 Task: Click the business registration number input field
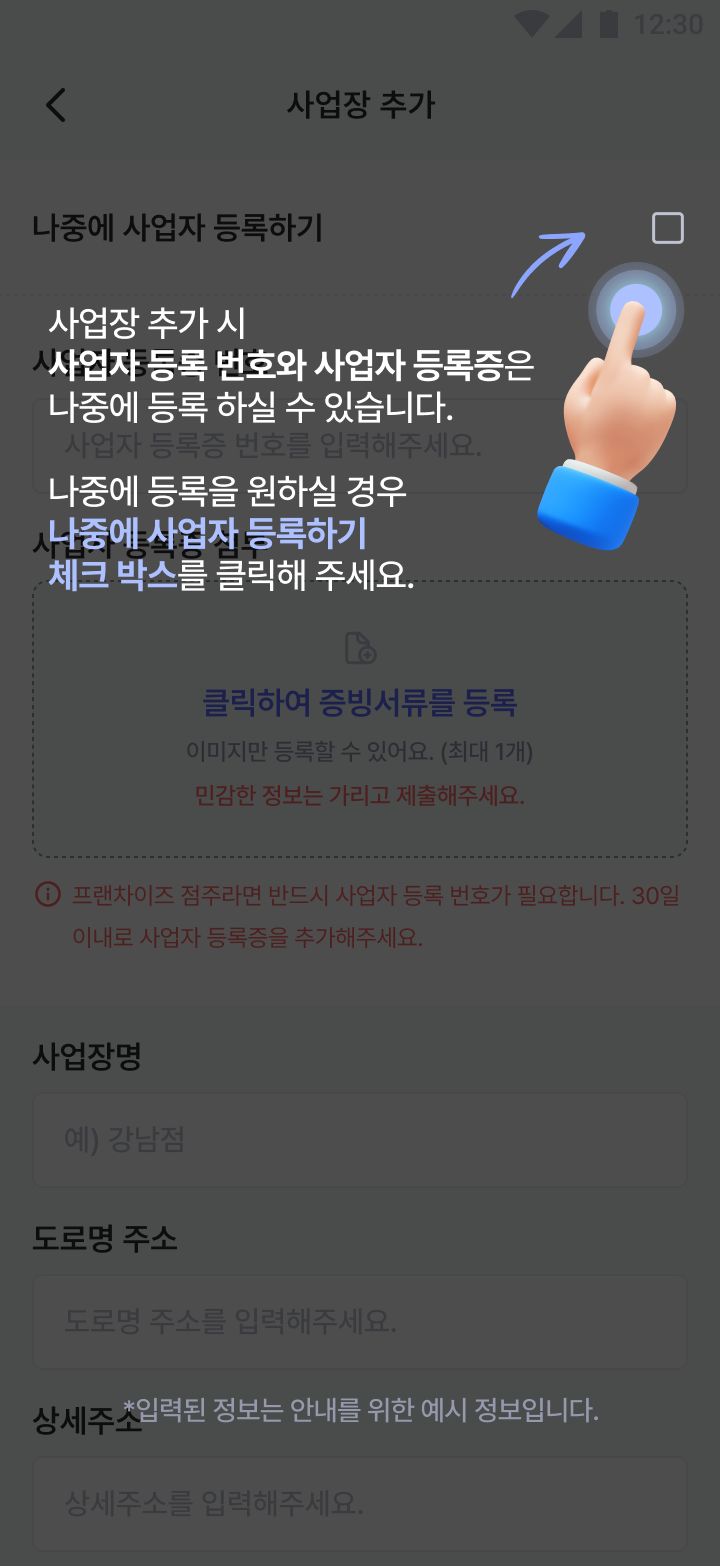click(x=360, y=446)
